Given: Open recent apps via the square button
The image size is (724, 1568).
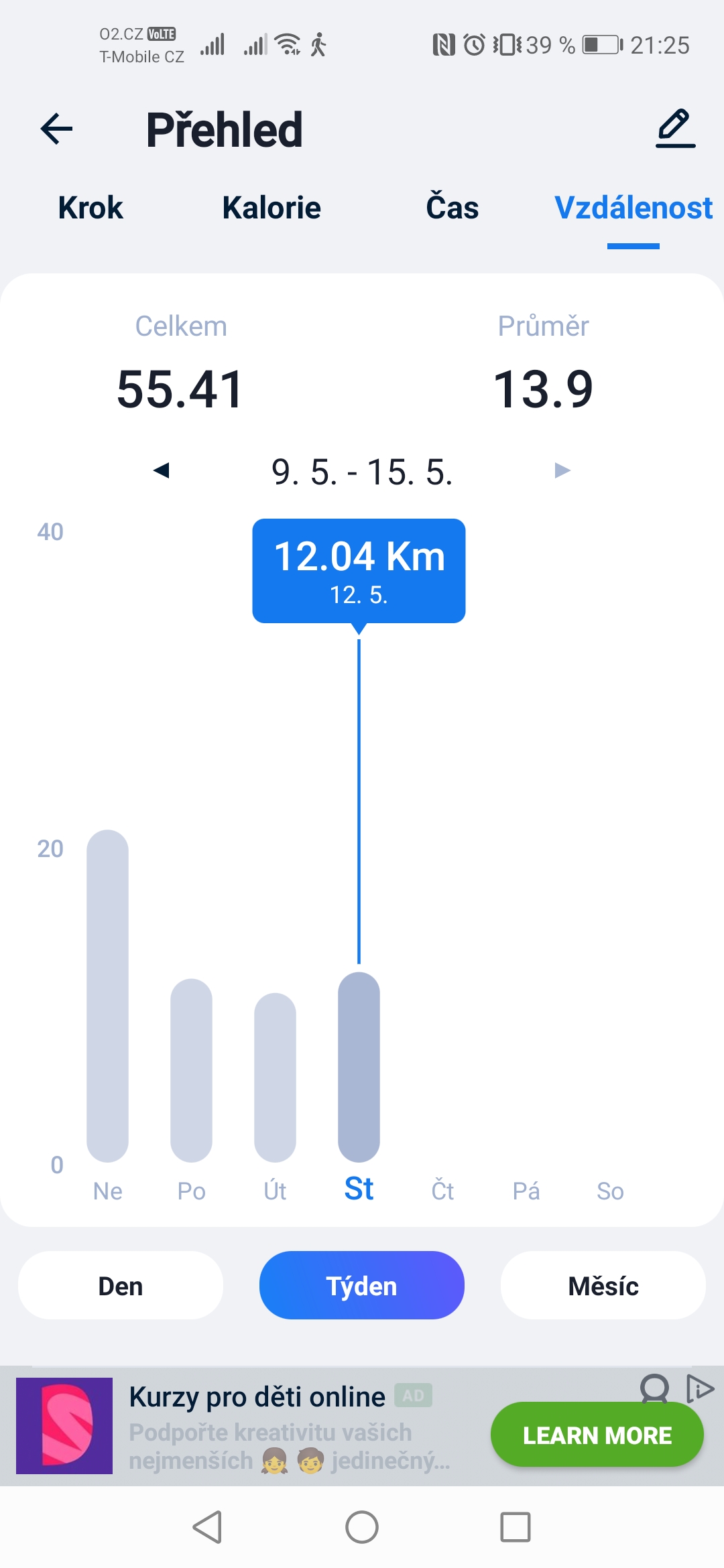Looking at the screenshot, I should pos(516,1527).
